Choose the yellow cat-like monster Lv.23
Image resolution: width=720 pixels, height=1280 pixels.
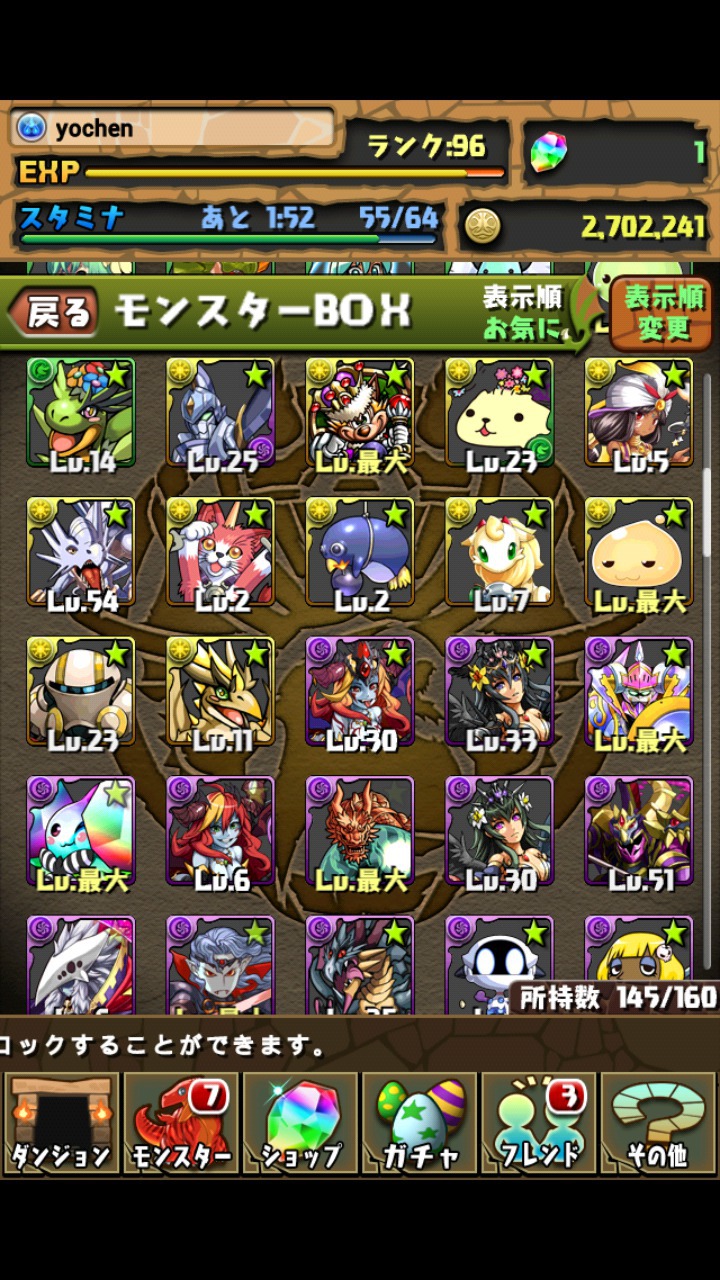click(499, 413)
